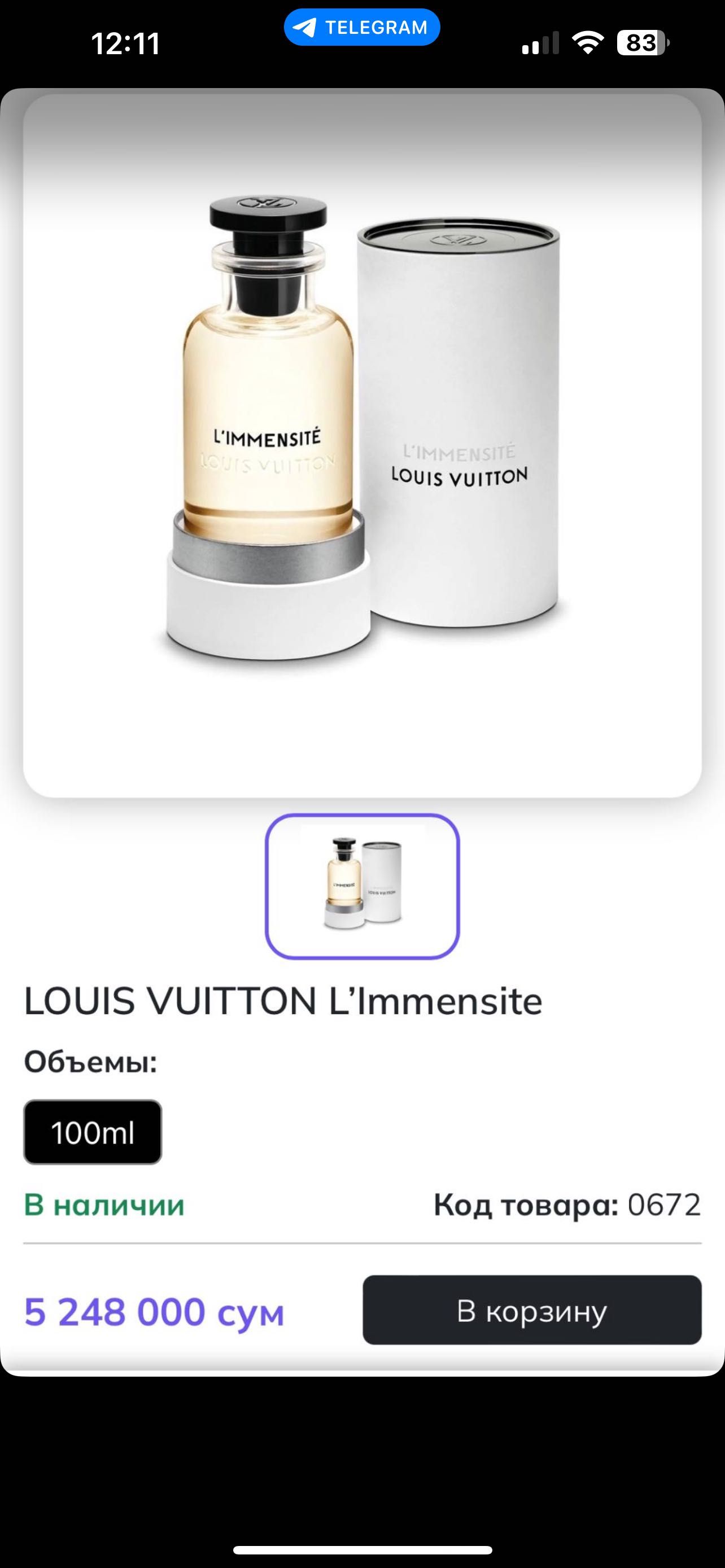
Task: Add the perfume to cart with В корзину
Action: click(532, 1310)
